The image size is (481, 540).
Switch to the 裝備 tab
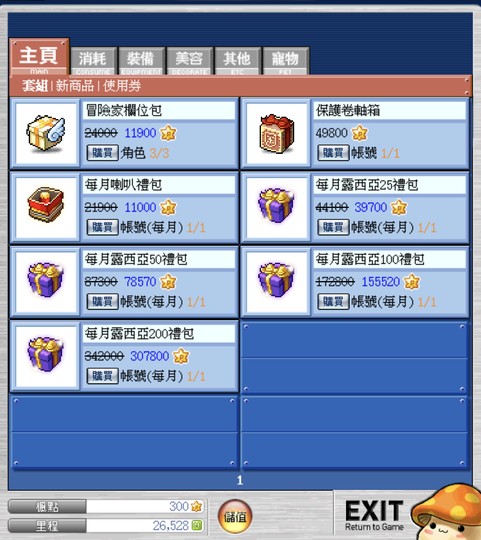141,61
